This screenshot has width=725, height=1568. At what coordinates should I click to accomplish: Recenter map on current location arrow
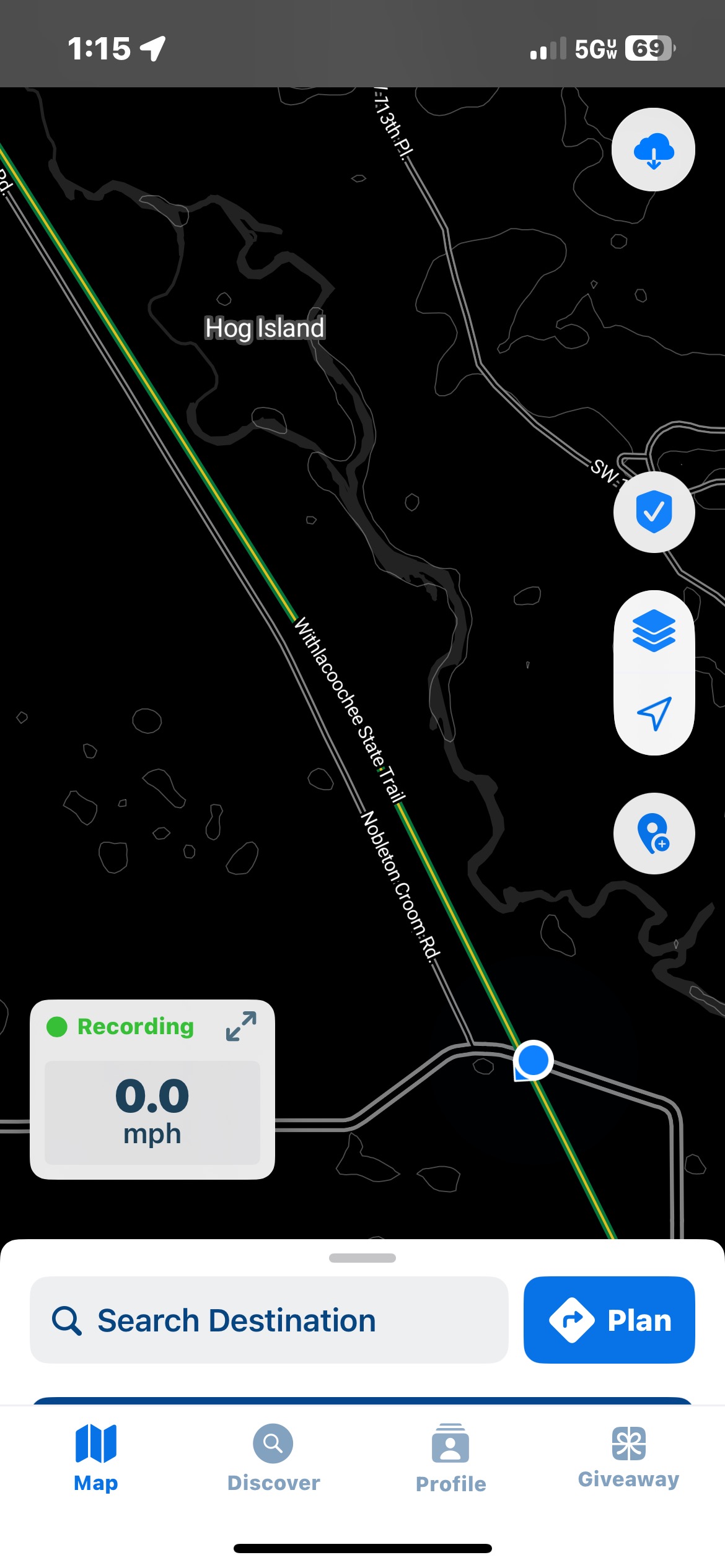tap(654, 713)
